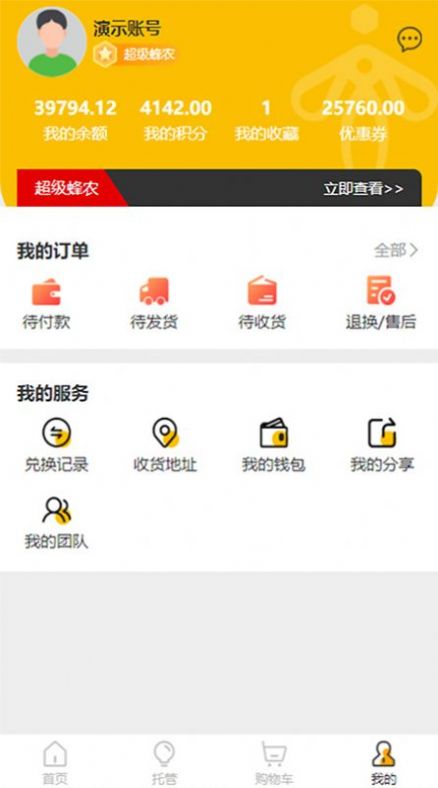The image size is (438, 788).
Task: Open 优惠券 coupons
Action: 363,120
